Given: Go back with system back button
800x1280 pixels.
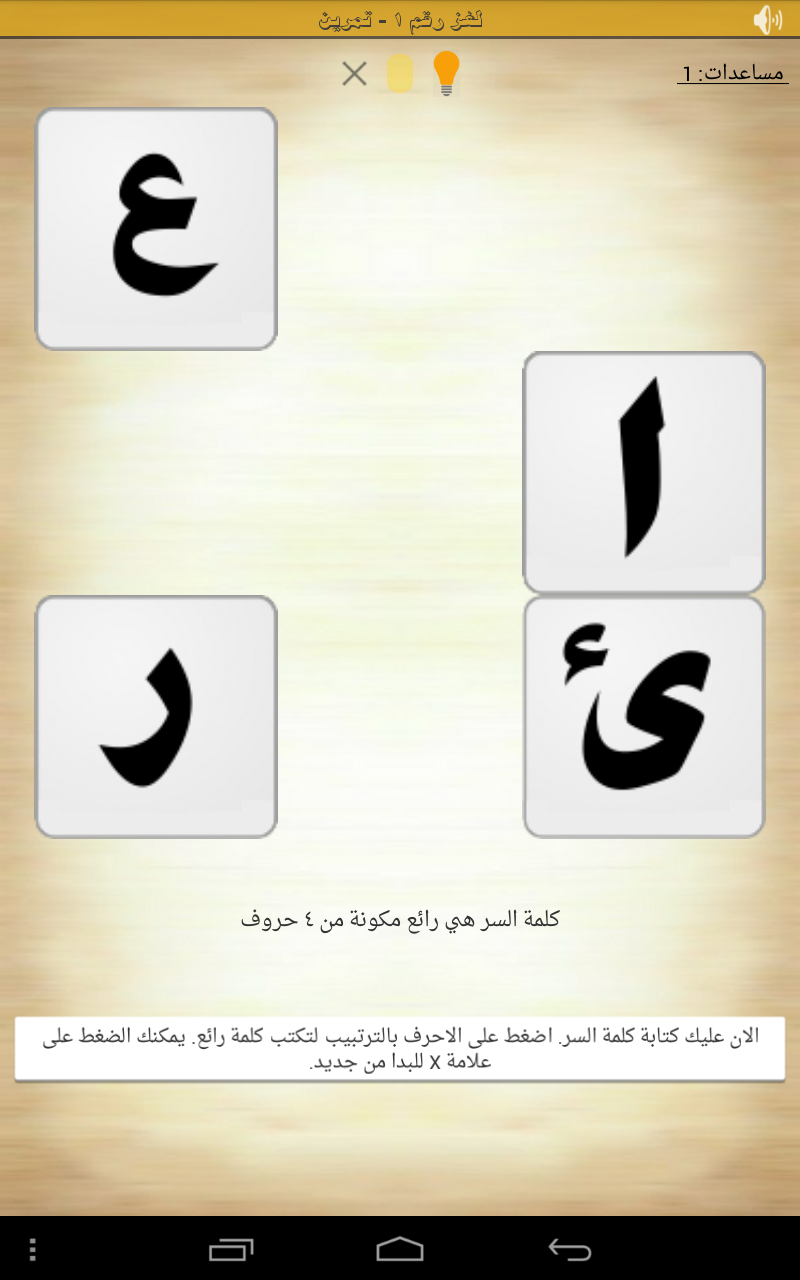Looking at the screenshot, I should point(570,1249).
